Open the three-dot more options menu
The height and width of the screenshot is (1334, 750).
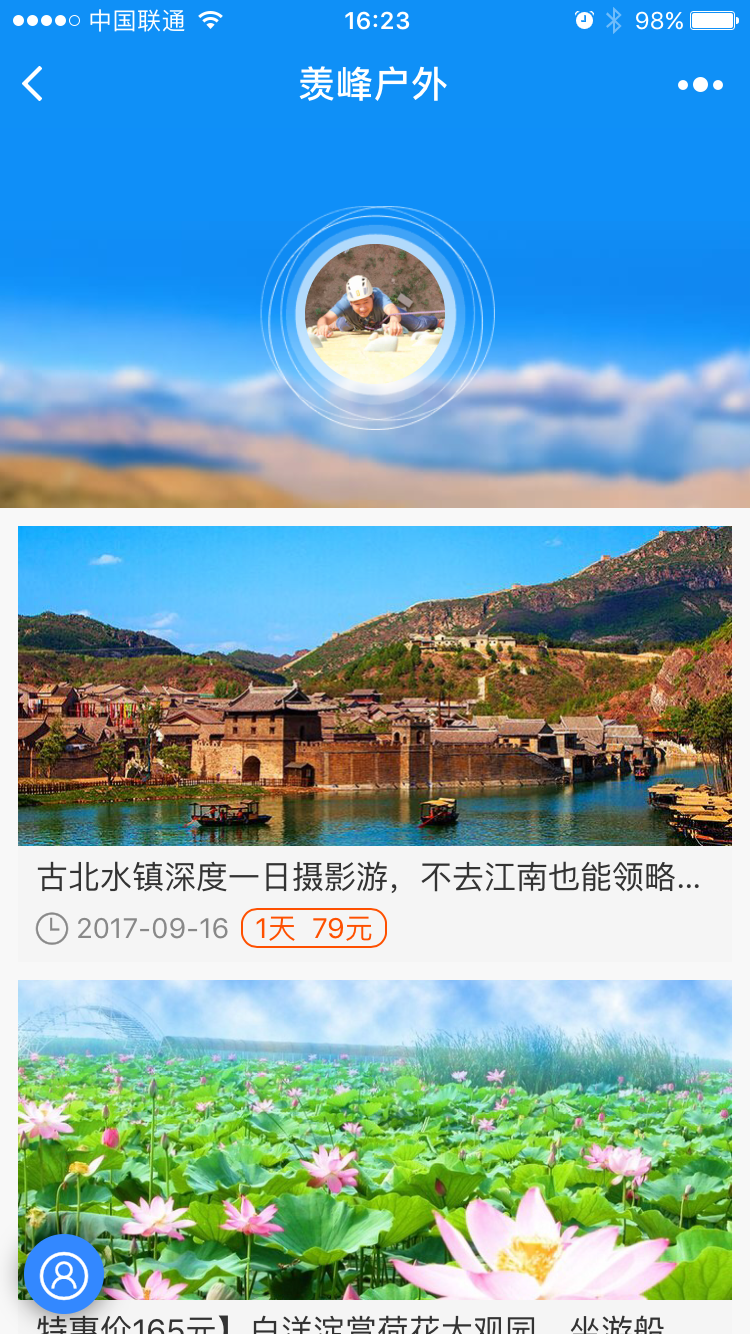(x=700, y=85)
